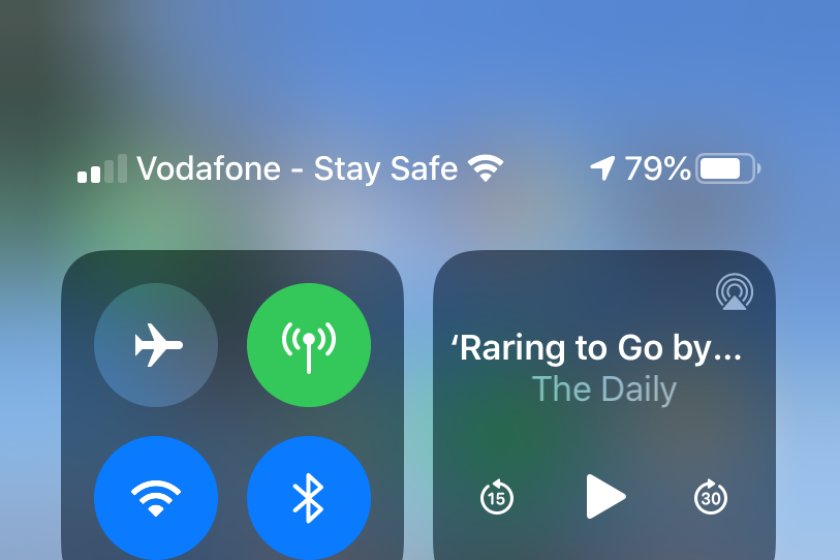This screenshot has width=840, height=560.
Task: Play The Daily episode
Action: pyautogui.click(x=604, y=497)
